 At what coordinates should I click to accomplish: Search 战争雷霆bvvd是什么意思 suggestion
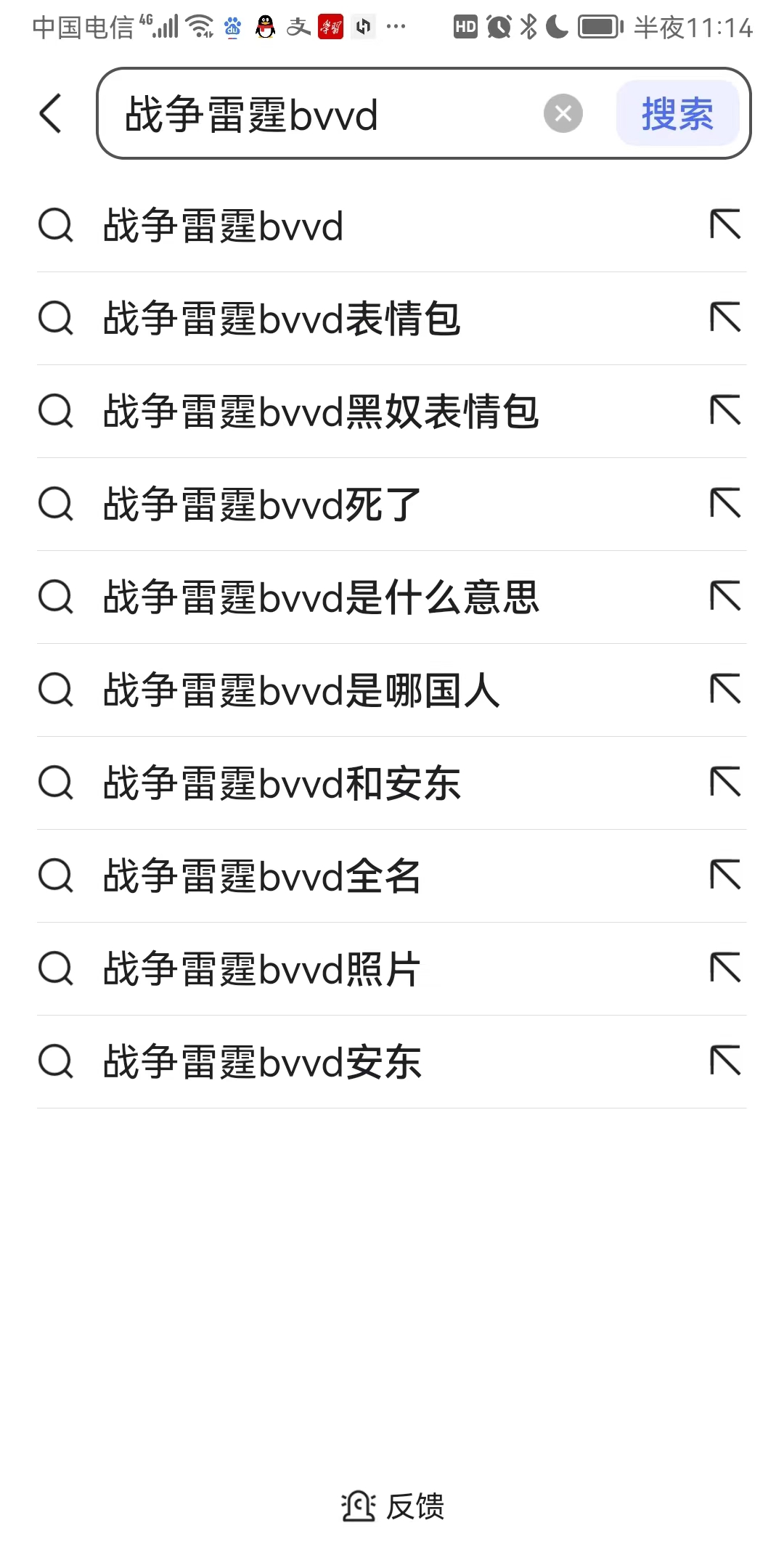(x=392, y=597)
